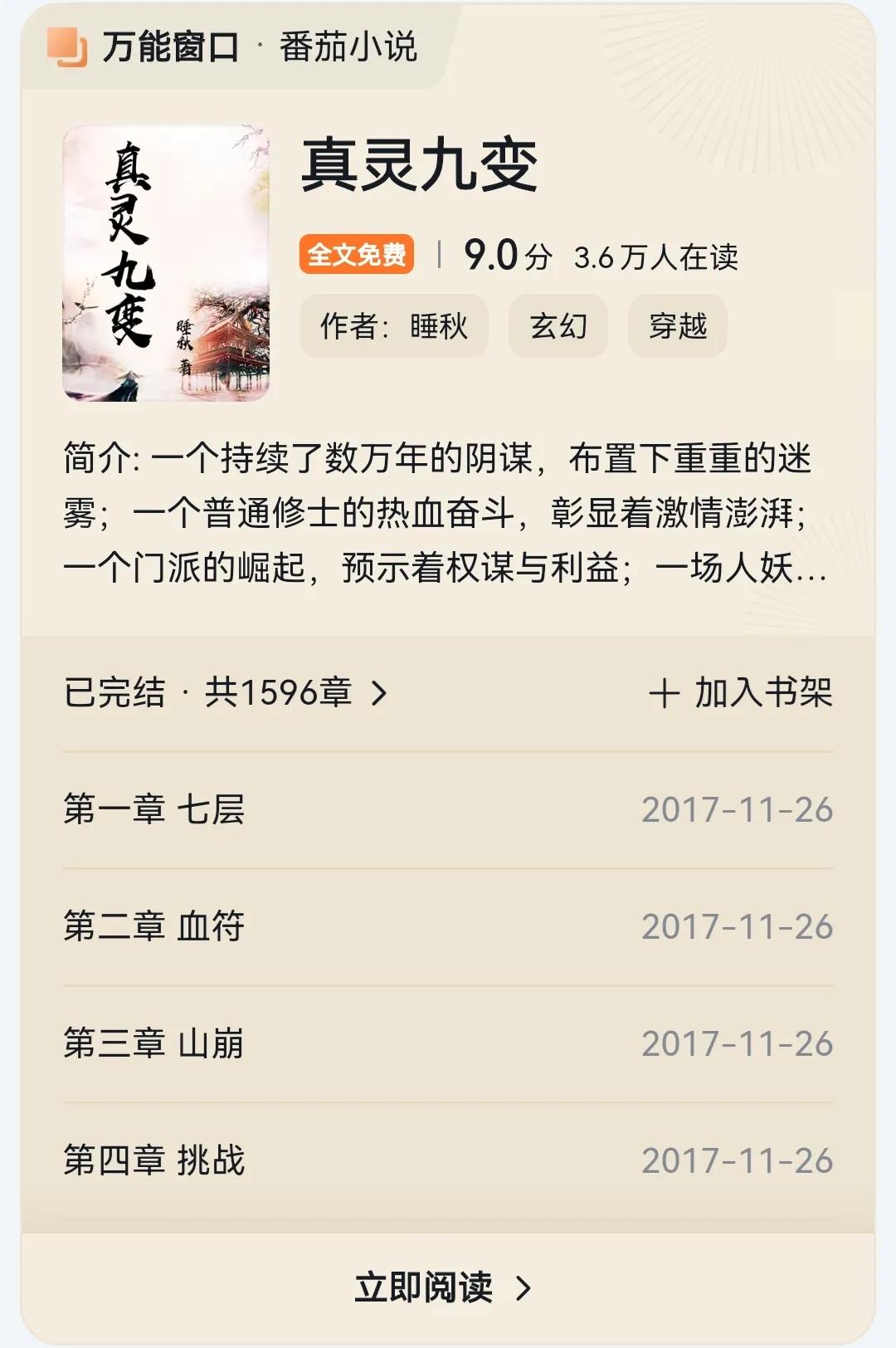
Task: Click the 万能窗口 orange icon
Action: point(66,47)
